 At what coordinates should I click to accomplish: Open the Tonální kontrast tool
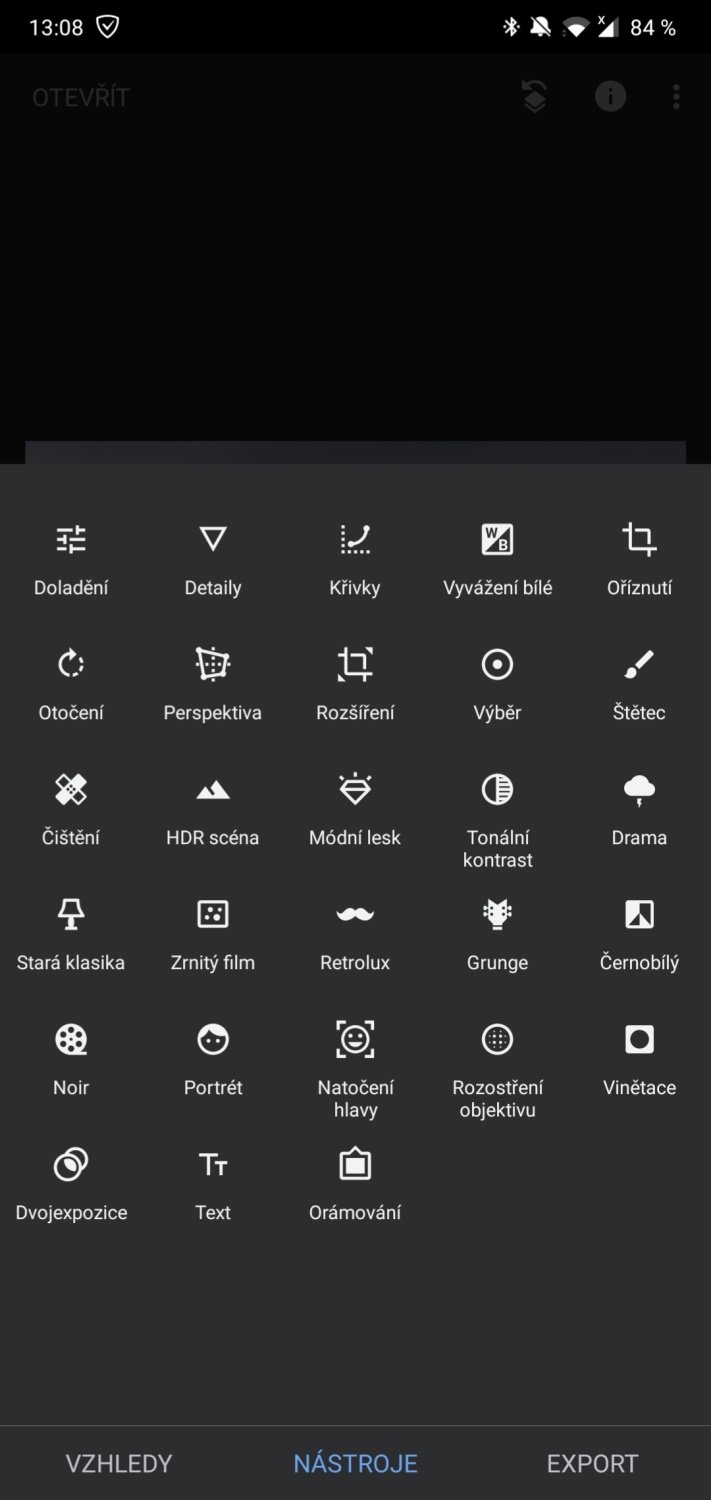point(497,820)
